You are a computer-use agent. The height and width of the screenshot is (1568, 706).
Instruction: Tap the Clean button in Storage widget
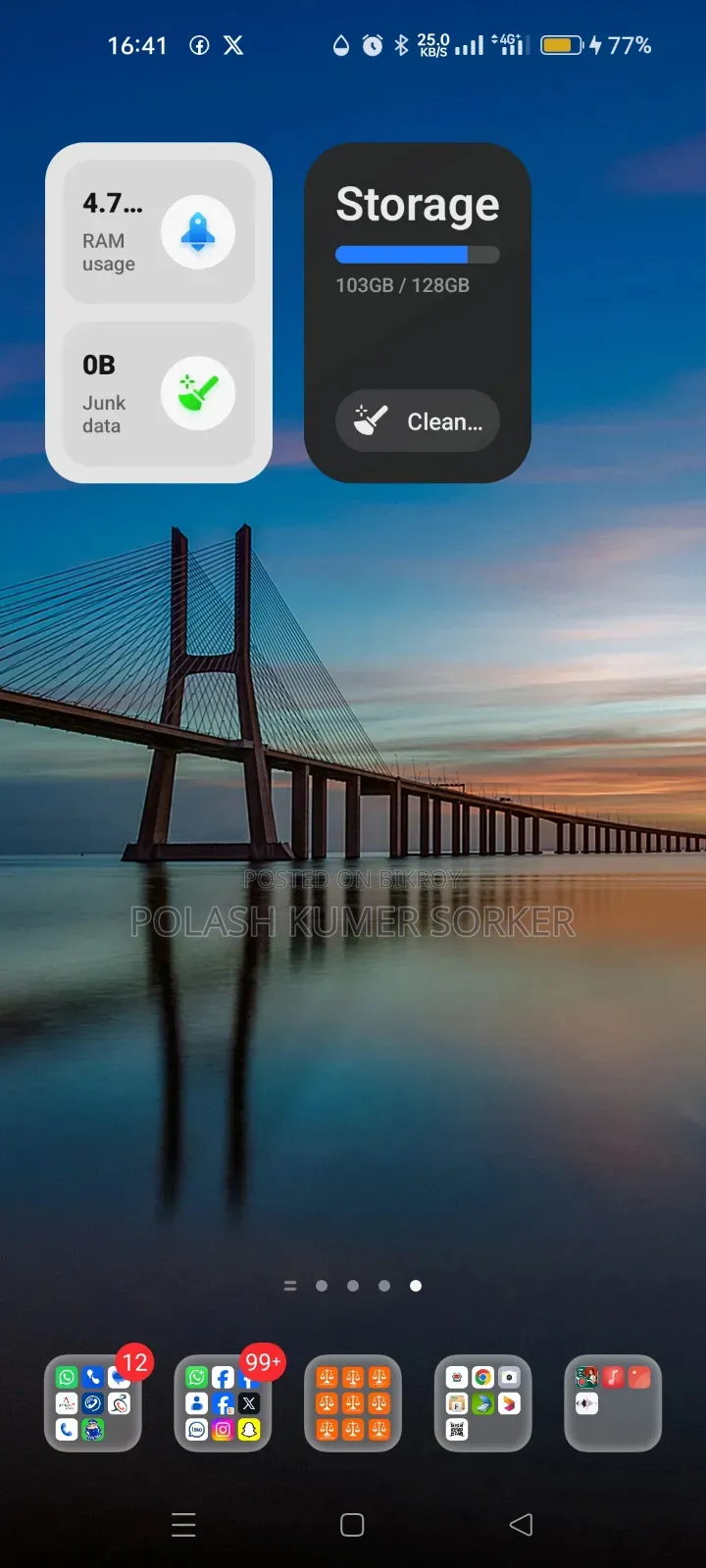(x=418, y=421)
